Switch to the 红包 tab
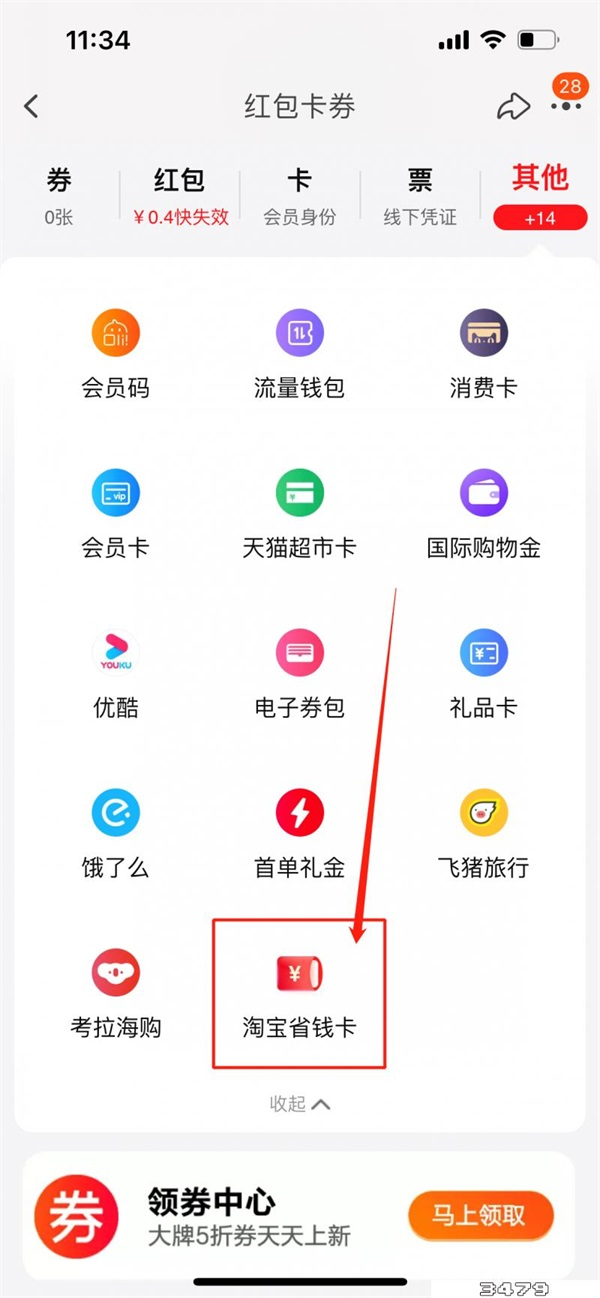 (180, 194)
